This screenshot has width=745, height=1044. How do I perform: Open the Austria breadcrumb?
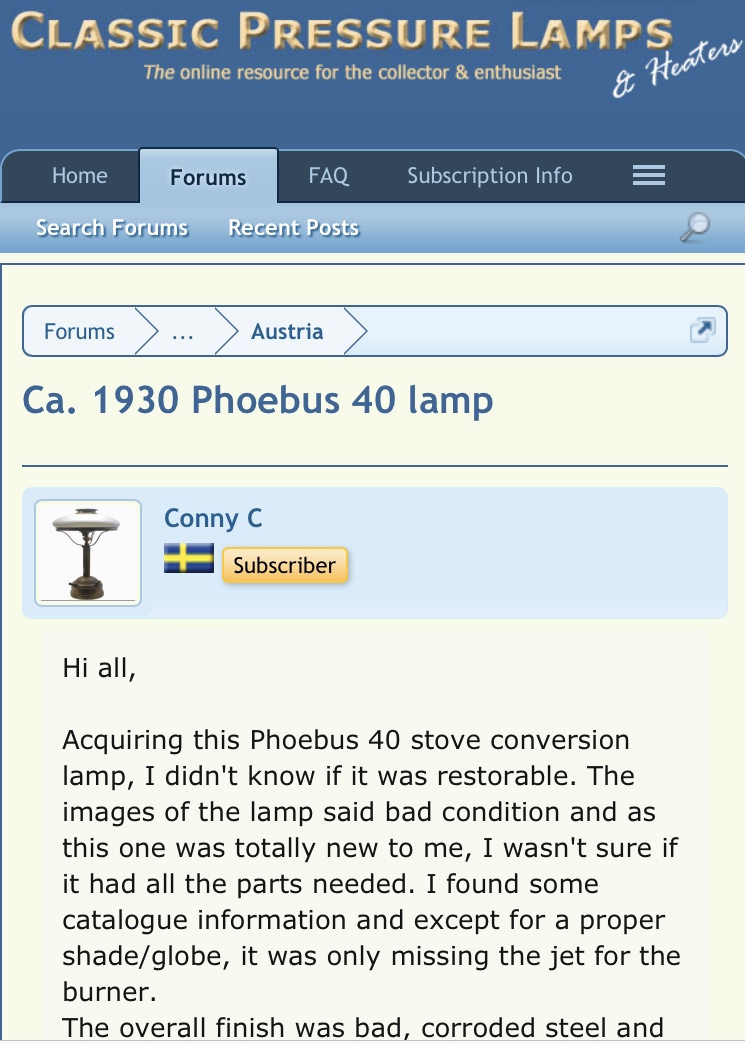click(287, 332)
